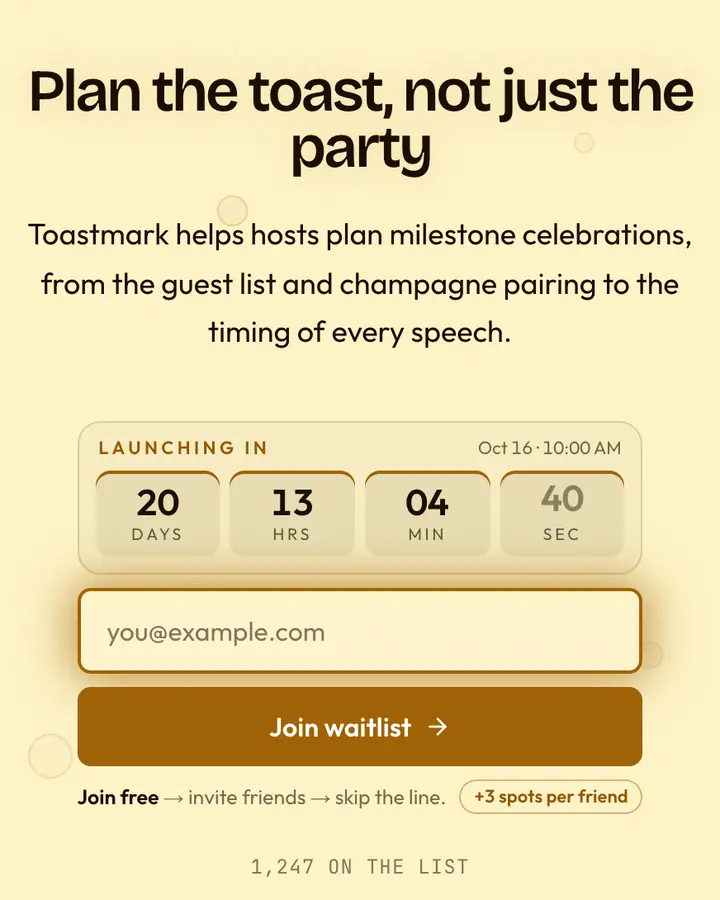Join the waitlist
The height and width of the screenshot is (900, 720).
pyautogui.click(x=359, y=727)
